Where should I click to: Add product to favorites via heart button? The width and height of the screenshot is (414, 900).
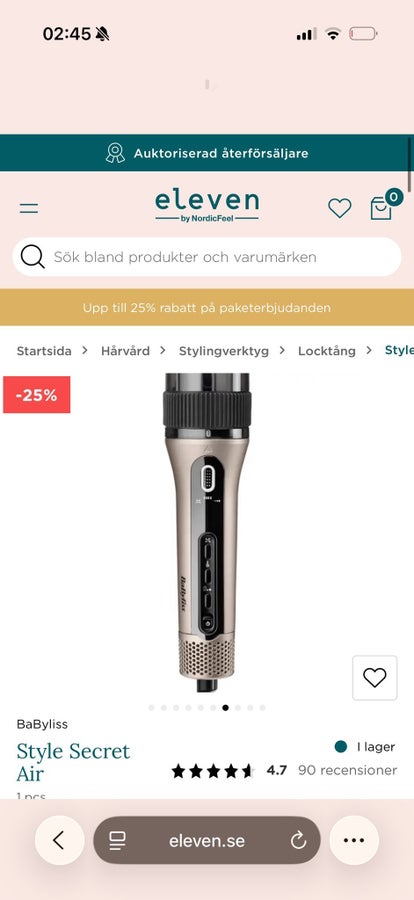point(374,678)
